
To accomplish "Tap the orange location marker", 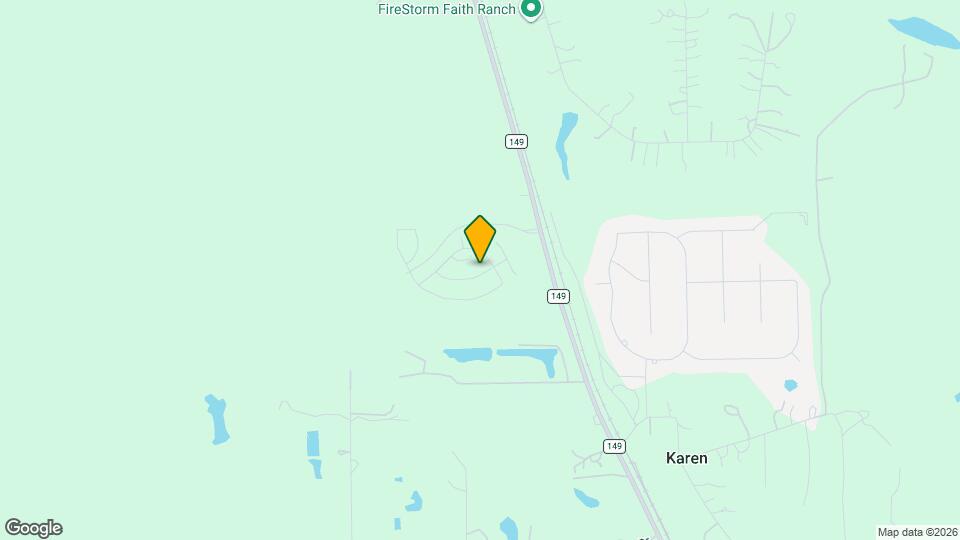I will coord(480,238).
